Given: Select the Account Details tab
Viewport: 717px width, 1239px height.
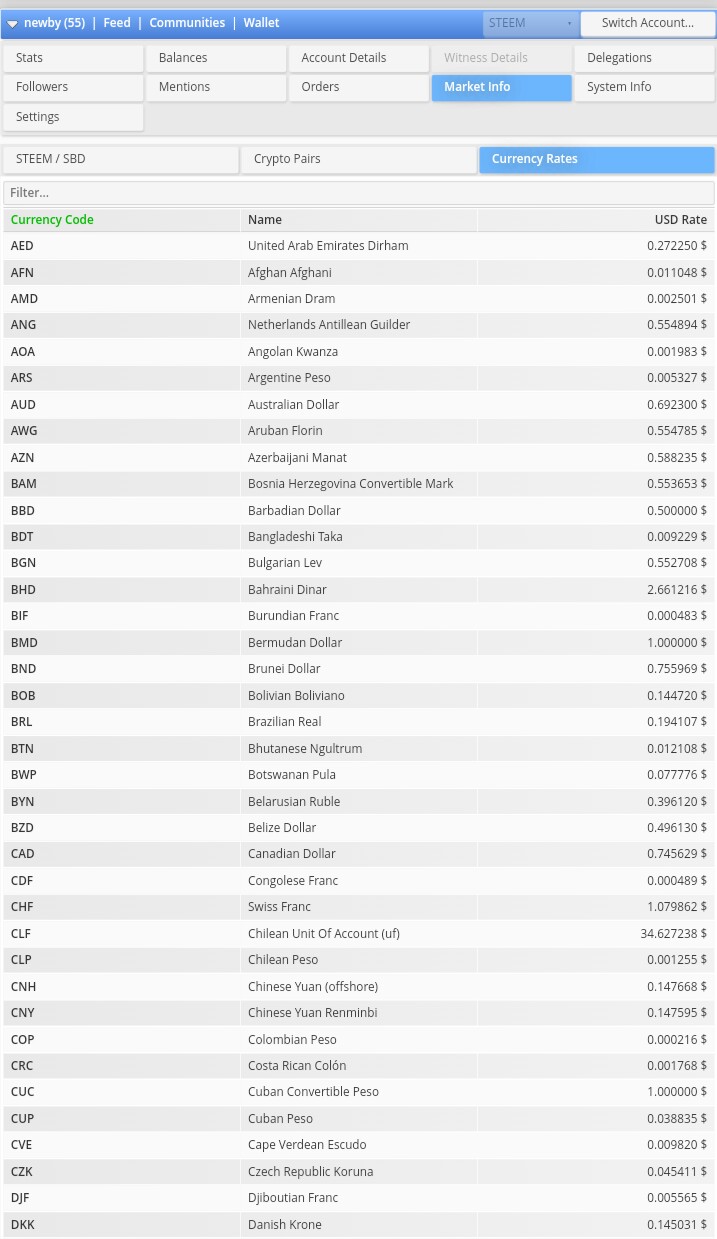Looking at the screenshot, I should coord(358,58).
